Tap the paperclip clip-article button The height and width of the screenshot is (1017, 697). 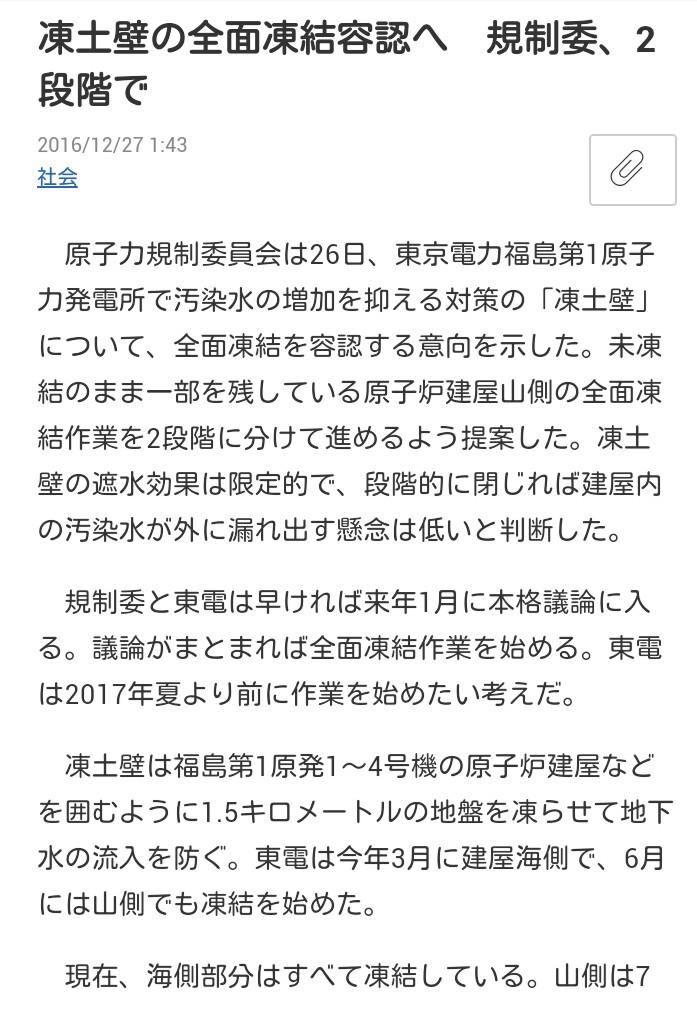[x=632, y=168]
